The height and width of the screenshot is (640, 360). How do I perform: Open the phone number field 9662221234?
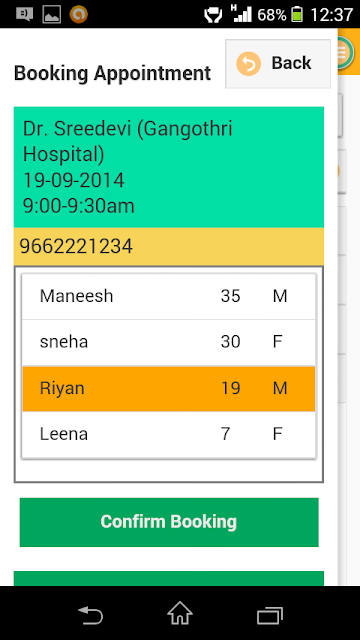[x=169, y=247]
